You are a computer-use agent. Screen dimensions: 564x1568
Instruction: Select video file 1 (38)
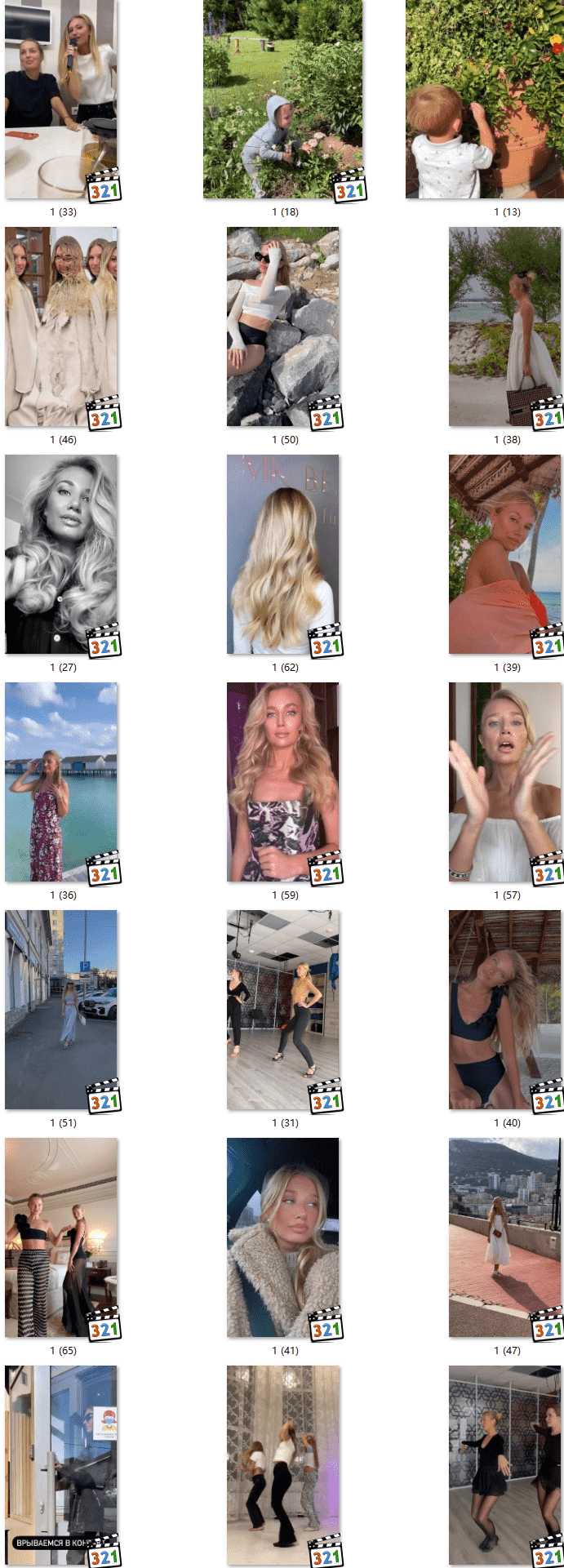505,326
